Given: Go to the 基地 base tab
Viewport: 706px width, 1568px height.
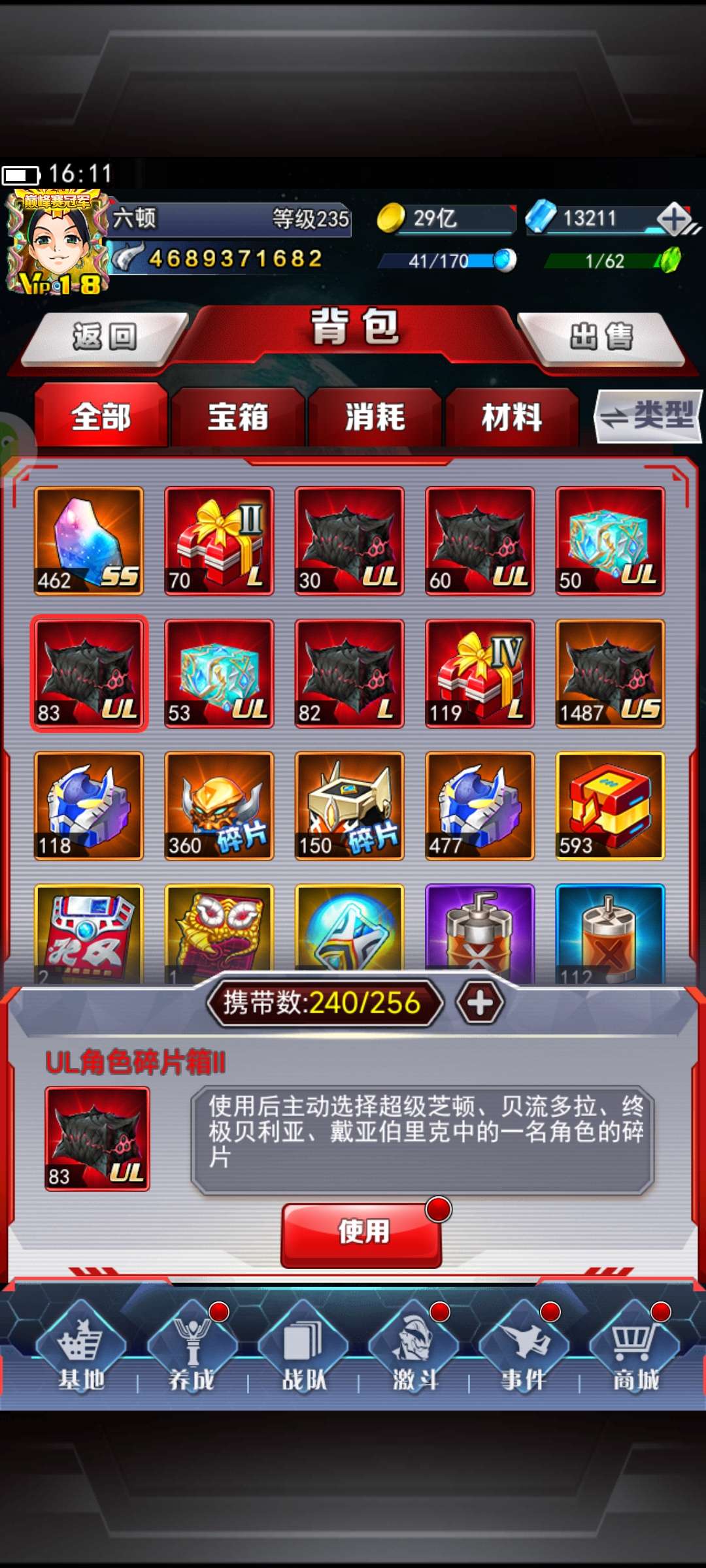Looking at the screenshot, I should click(81, 1348).
